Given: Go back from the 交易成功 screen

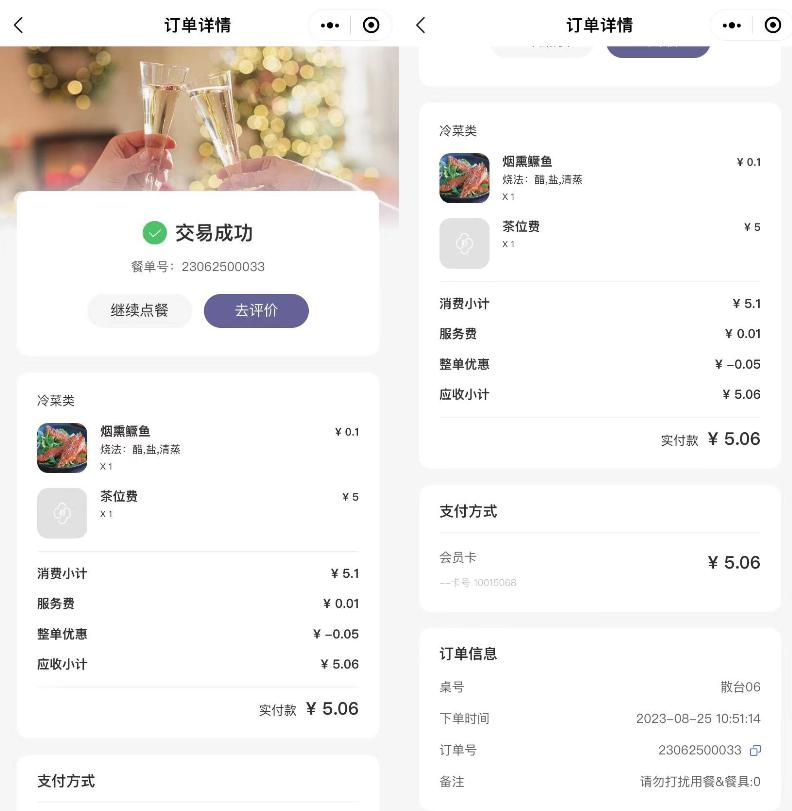Looking at the screenshot, I should (x=19, y=25).
